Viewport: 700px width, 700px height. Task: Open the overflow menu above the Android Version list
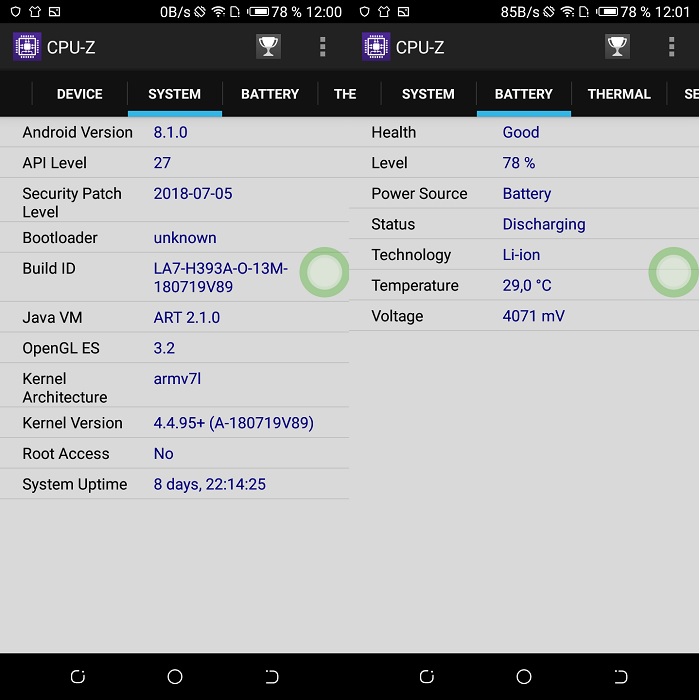coord(322,46)
